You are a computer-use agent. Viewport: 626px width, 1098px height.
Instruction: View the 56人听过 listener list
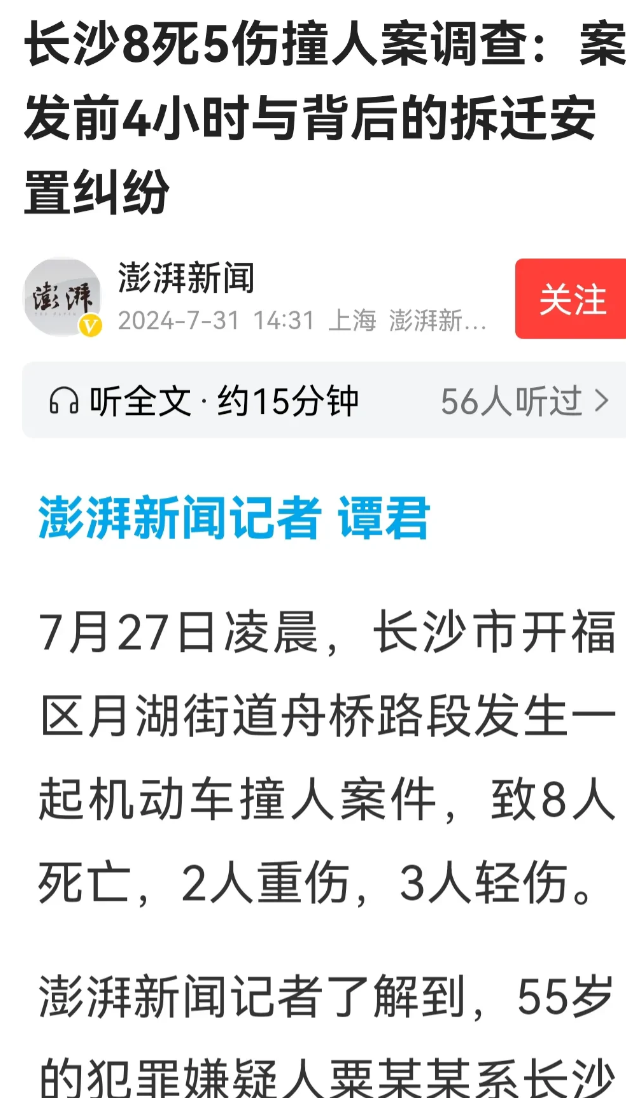click(525, 401)
